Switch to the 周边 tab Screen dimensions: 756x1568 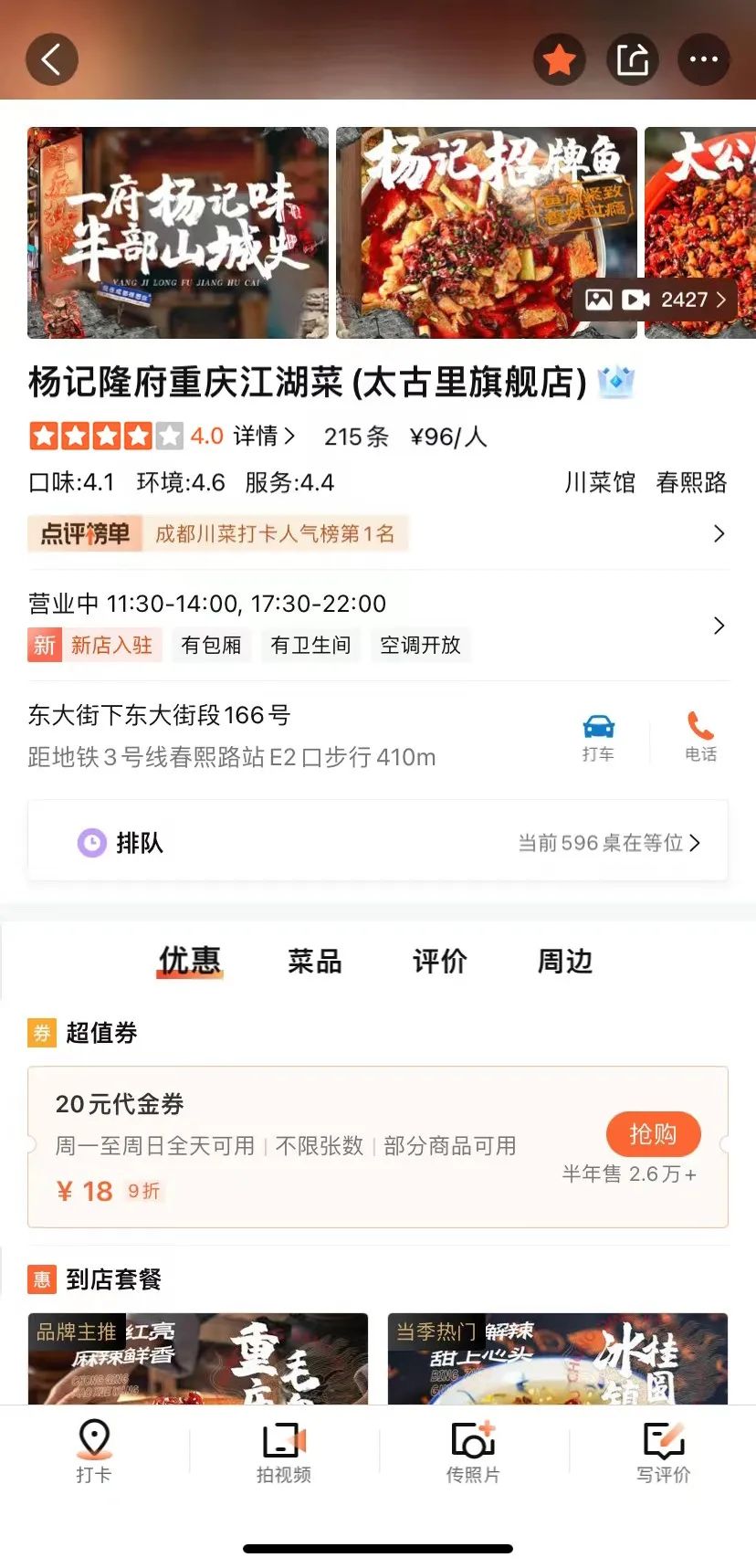[x=564, y=961]
